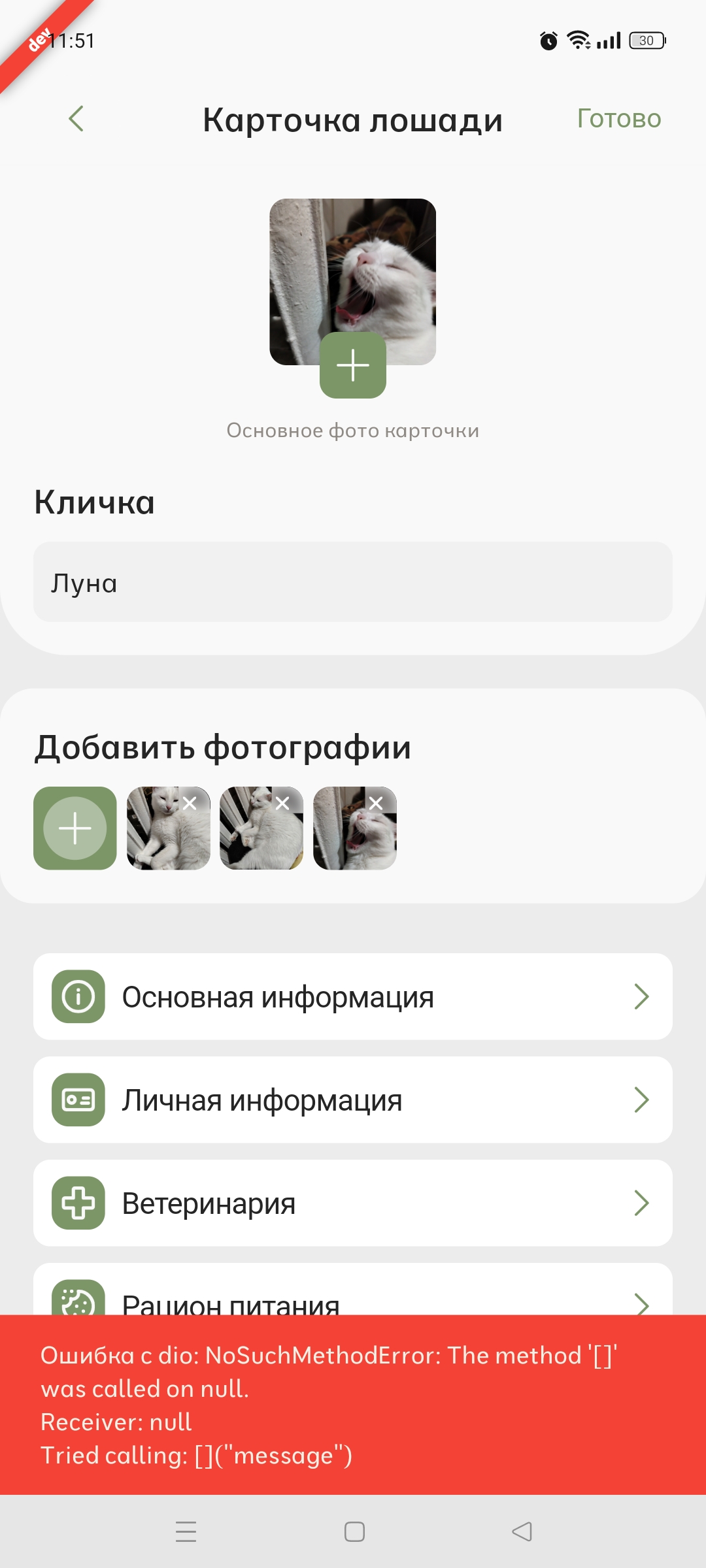Open Рацион питания section

point(353,1297)
